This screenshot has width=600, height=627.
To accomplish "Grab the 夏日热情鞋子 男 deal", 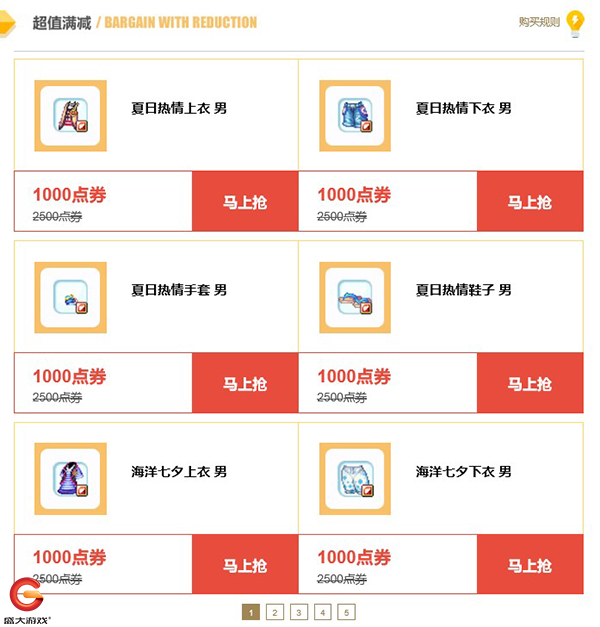I will [x=530, y=384].
